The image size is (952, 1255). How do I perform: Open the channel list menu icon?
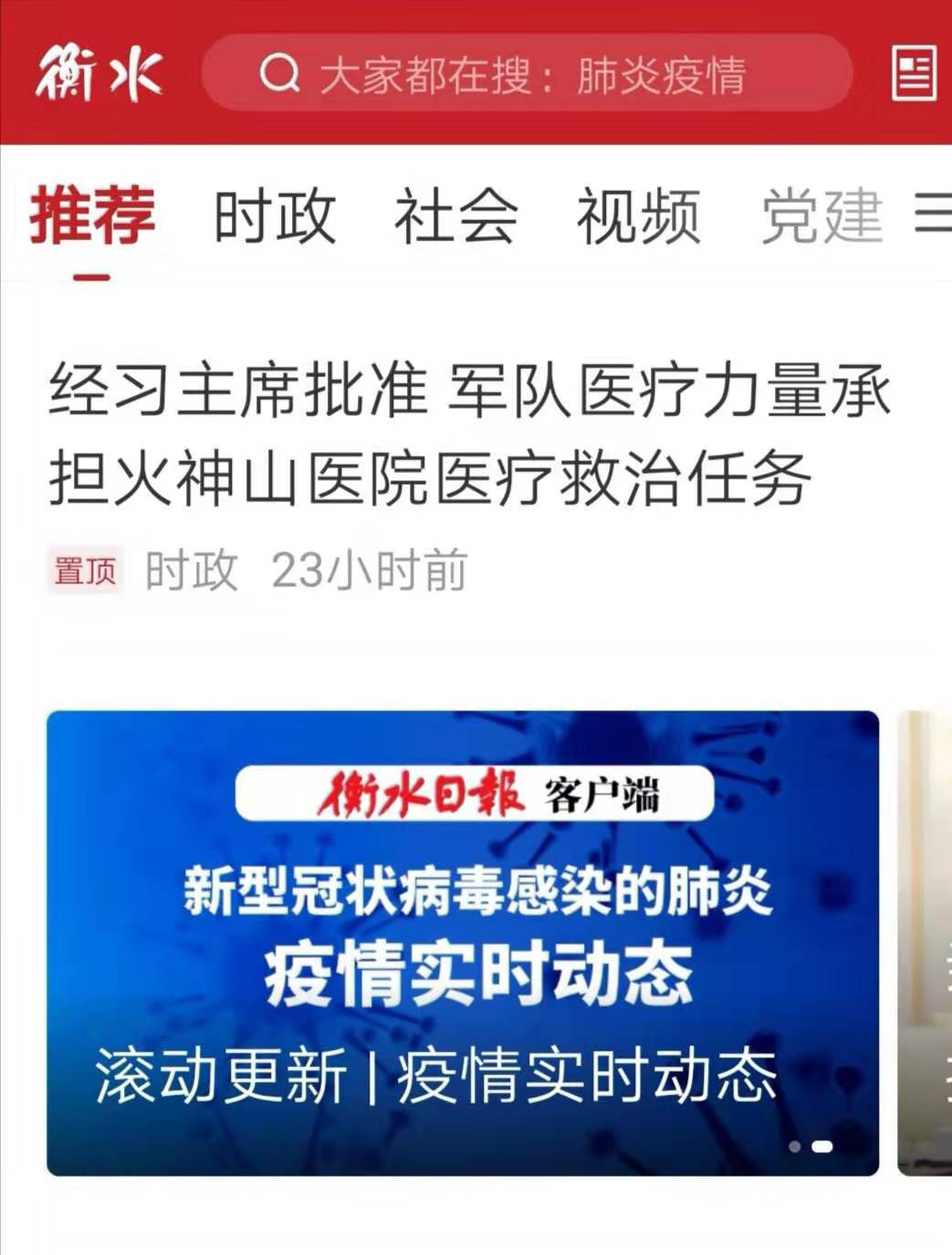point(934,216)
